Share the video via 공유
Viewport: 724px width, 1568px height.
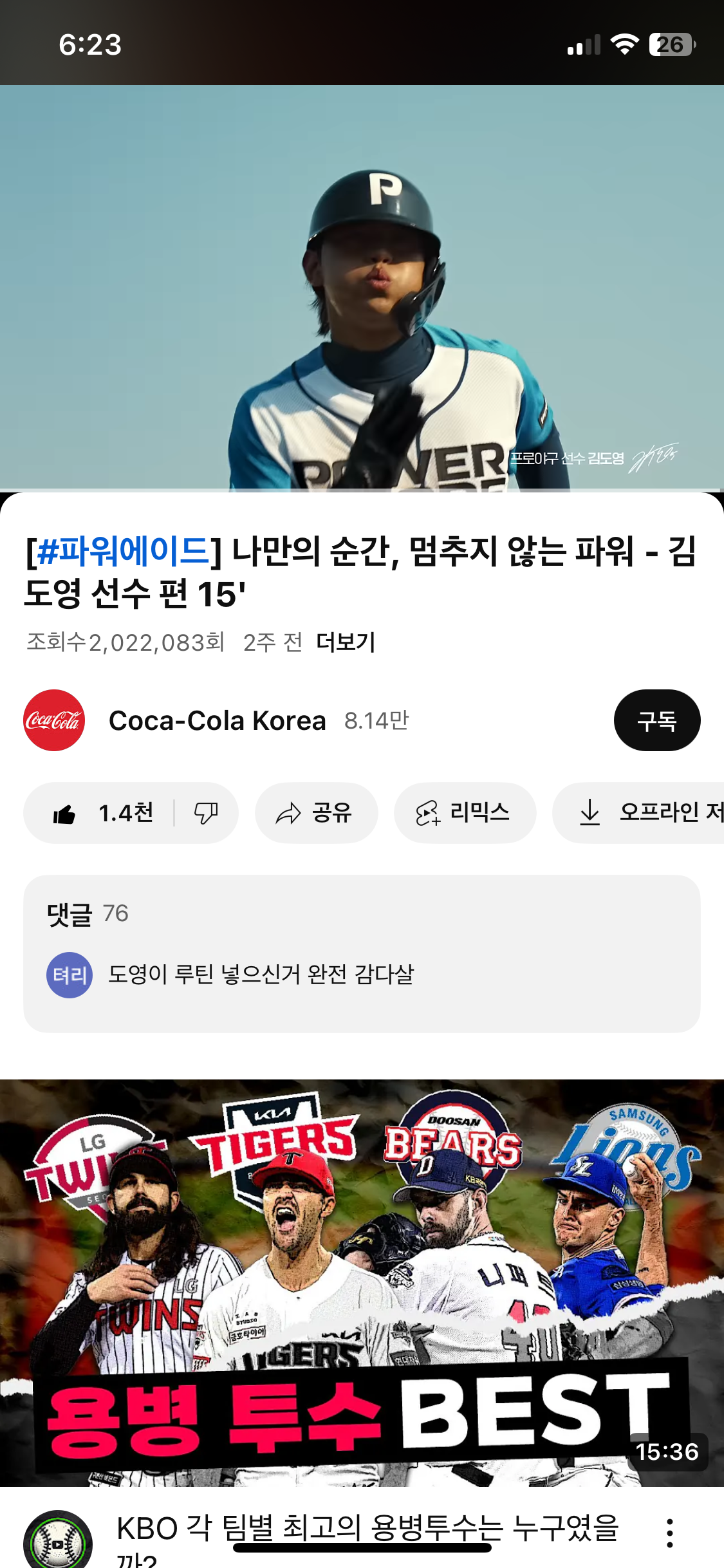click(x=316, y=814)
